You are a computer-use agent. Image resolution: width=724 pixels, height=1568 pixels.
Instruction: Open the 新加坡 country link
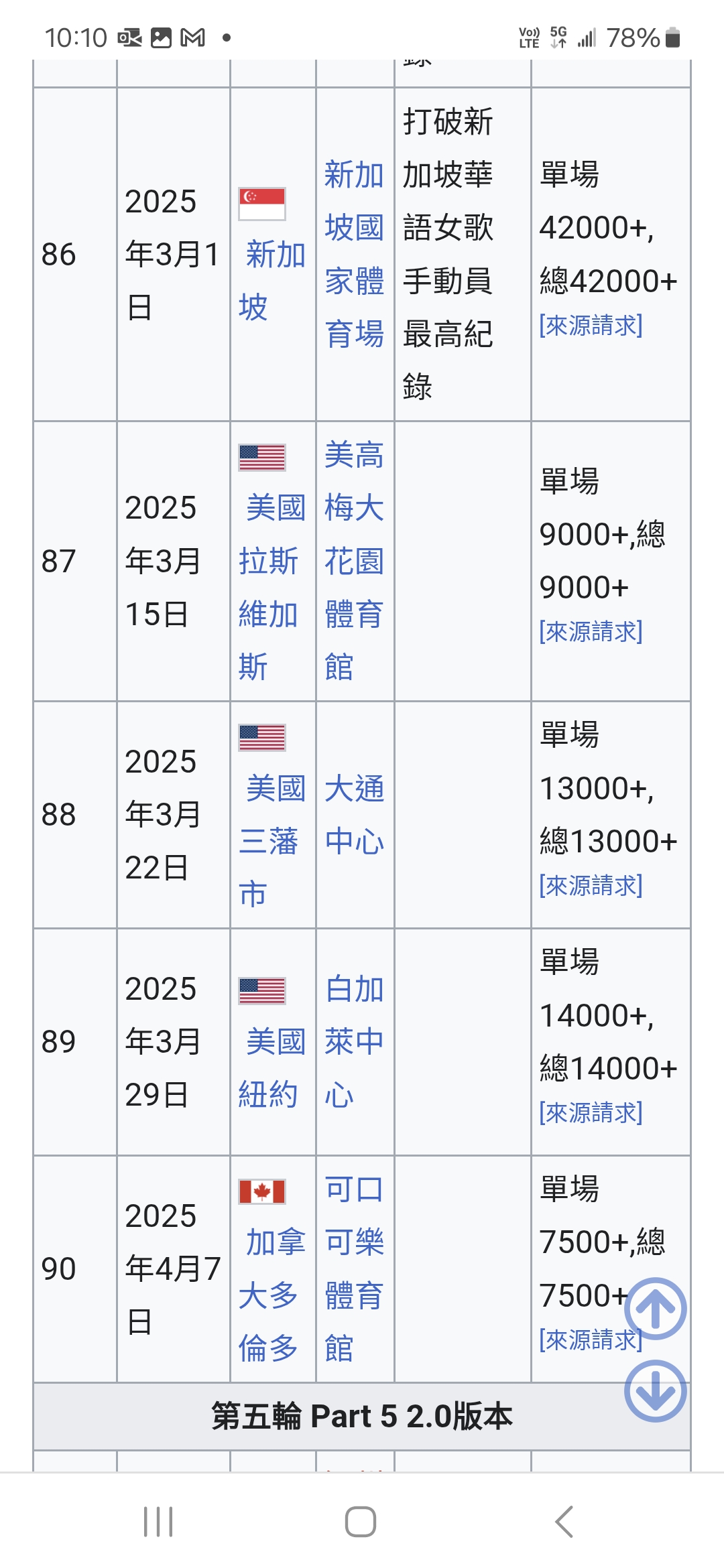272,281
